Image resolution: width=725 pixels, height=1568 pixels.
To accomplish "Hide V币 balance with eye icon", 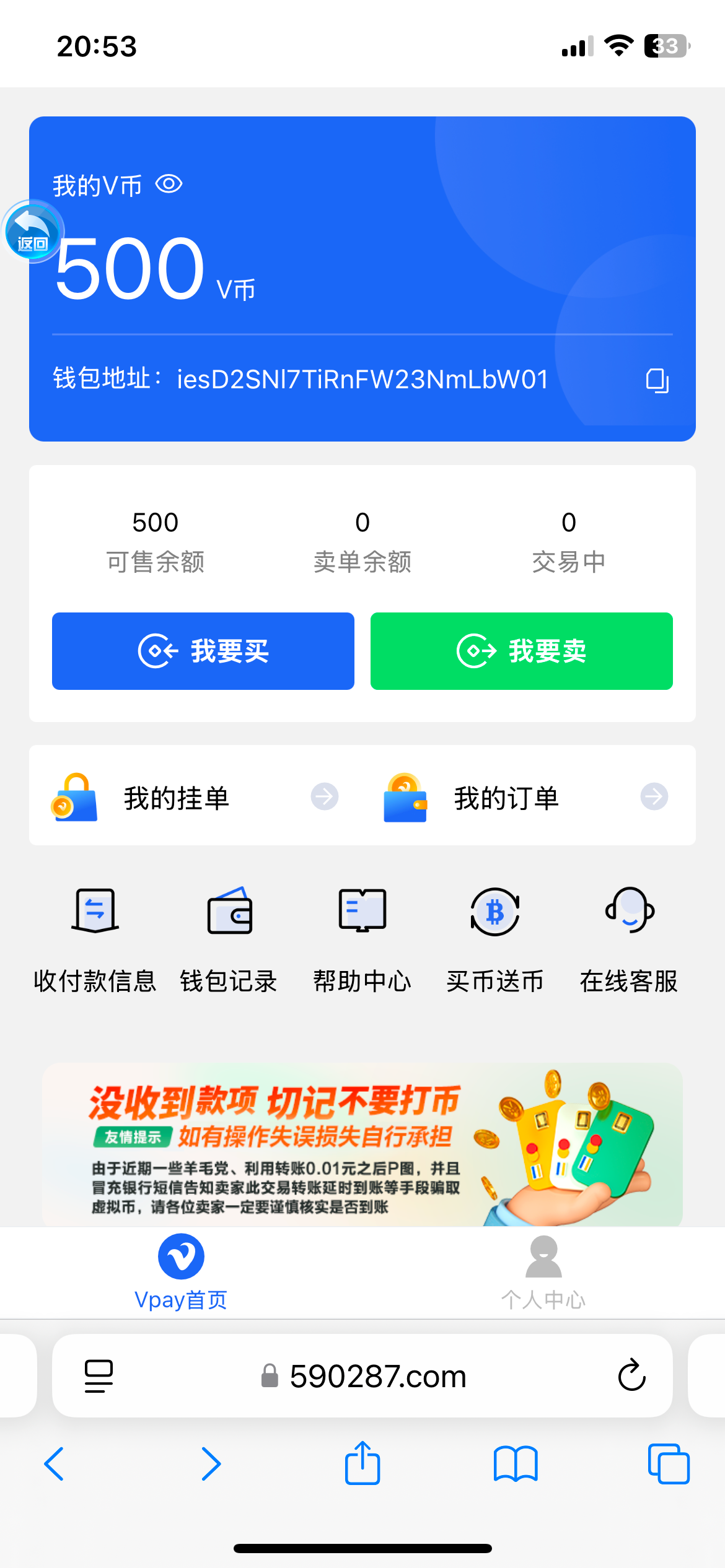I will [x=169, y=184].
